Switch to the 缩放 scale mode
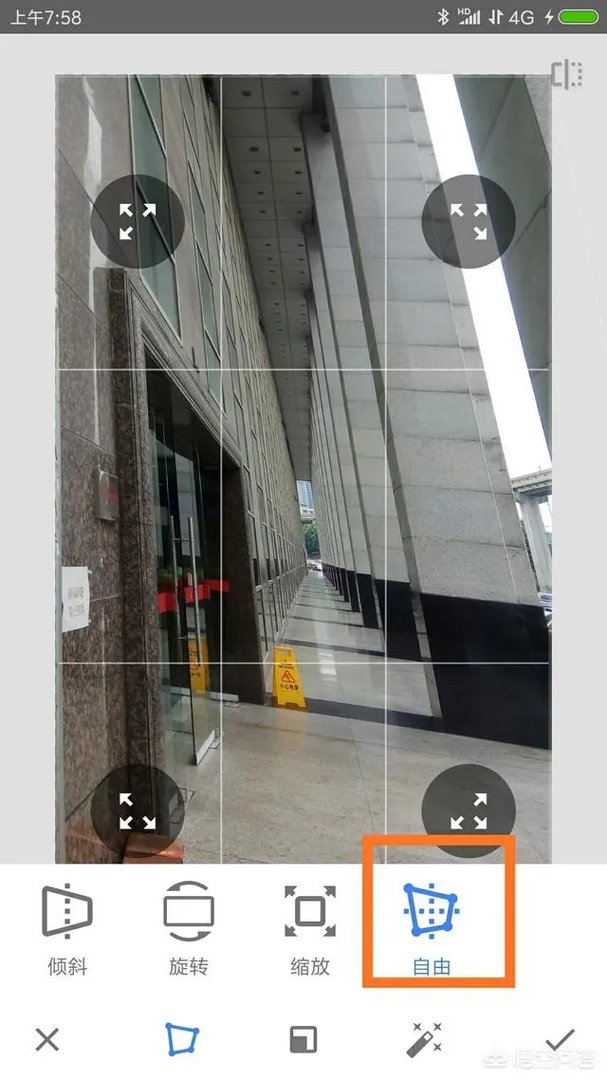The height and width of the screenshot is (1080, 607). pyautogui.click(x=309, y=928)
